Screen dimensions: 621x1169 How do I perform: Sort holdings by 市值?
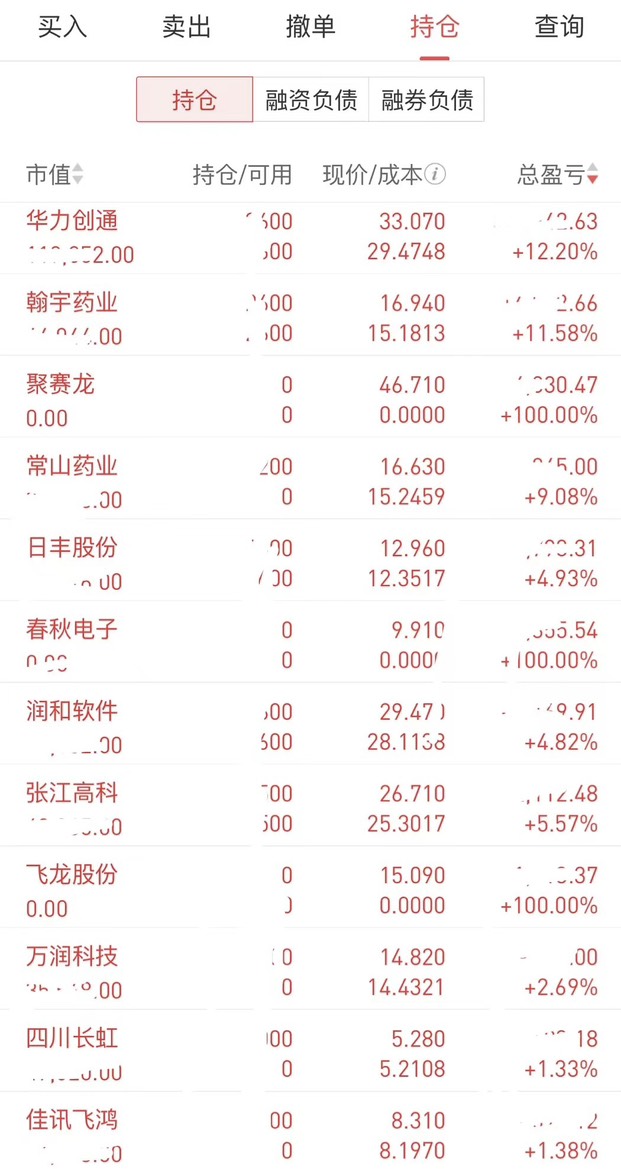point(55,175)
